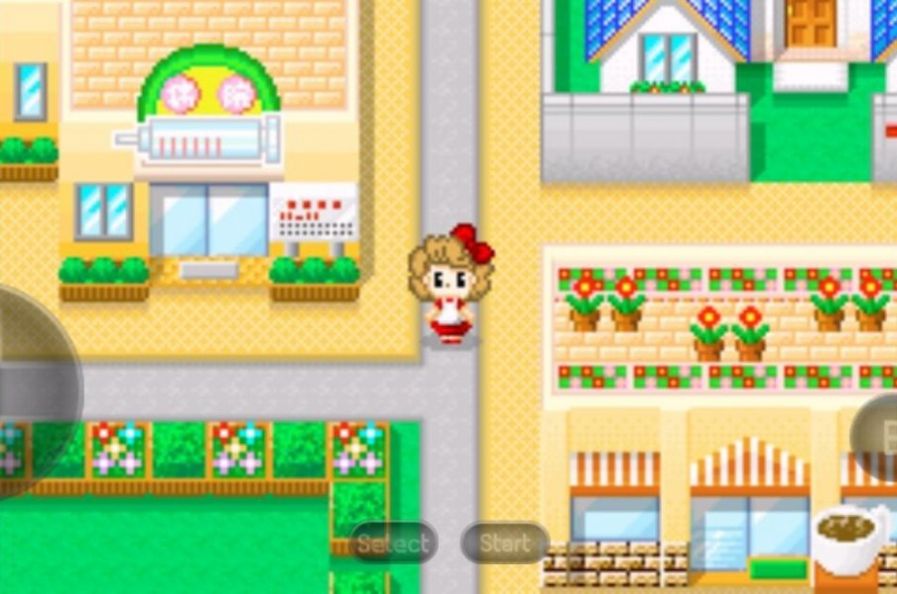
Task: Tap the emulator Select button
Action: tap(393, 543)
